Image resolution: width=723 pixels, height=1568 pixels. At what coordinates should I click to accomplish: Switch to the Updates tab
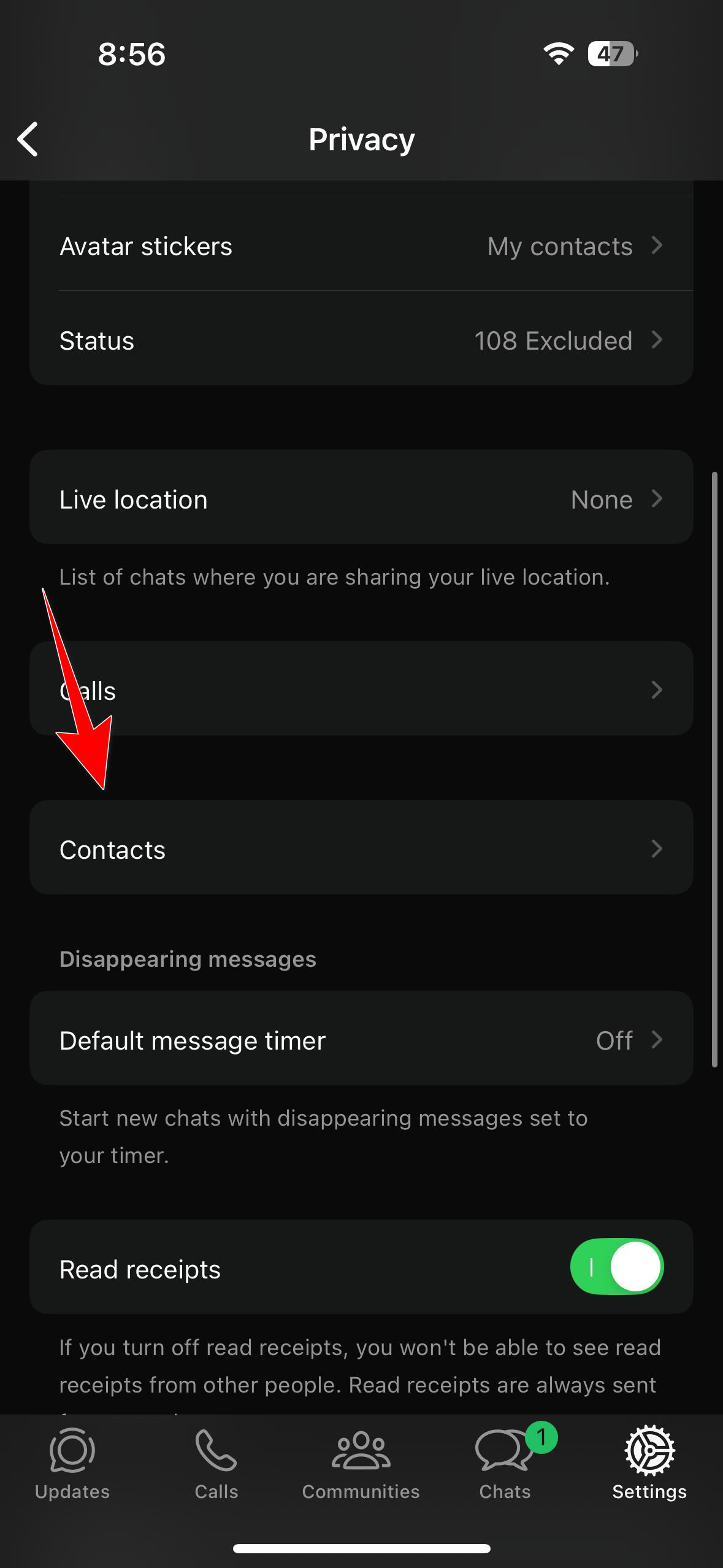pos(72,1463)
